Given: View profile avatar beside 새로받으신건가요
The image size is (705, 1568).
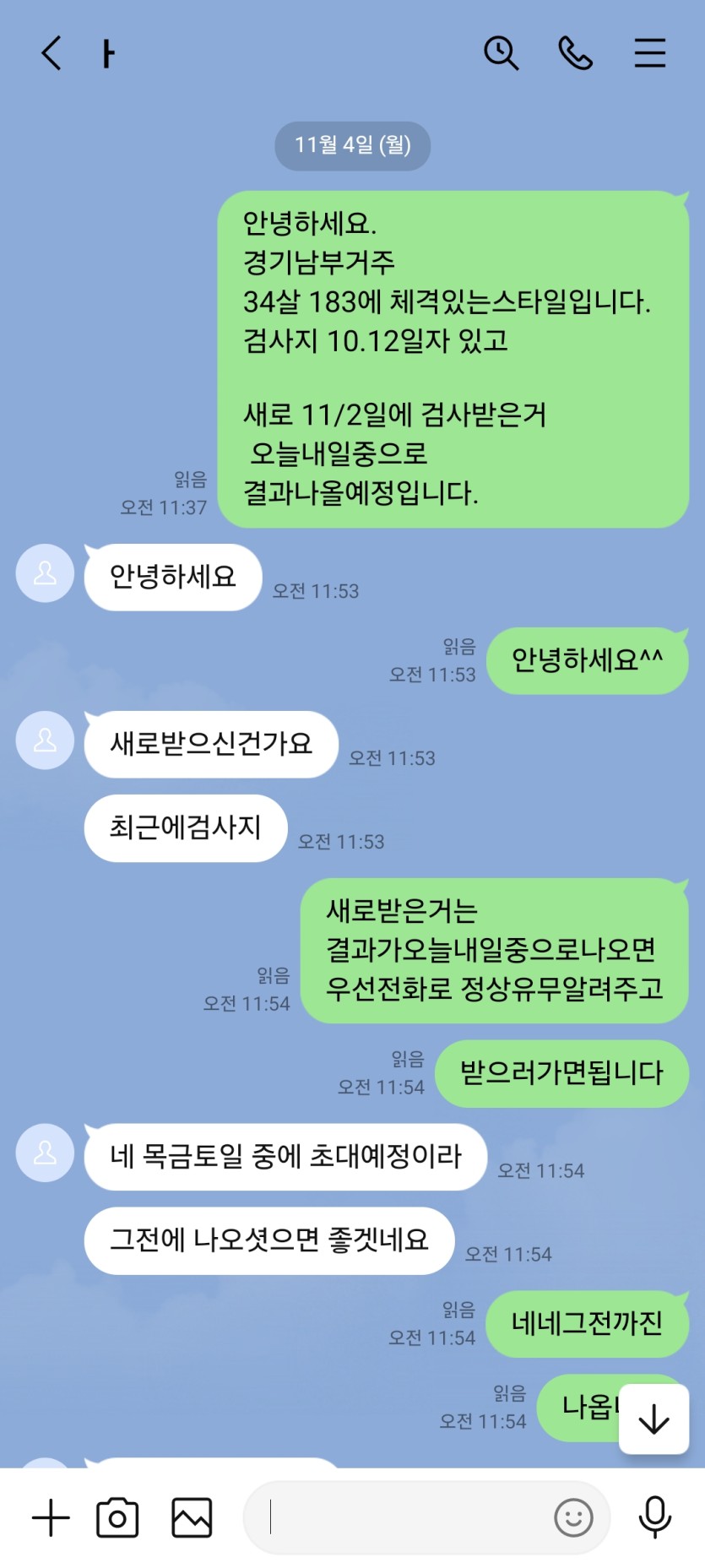Looking at the screenshot, I should (x=45, y=740).
